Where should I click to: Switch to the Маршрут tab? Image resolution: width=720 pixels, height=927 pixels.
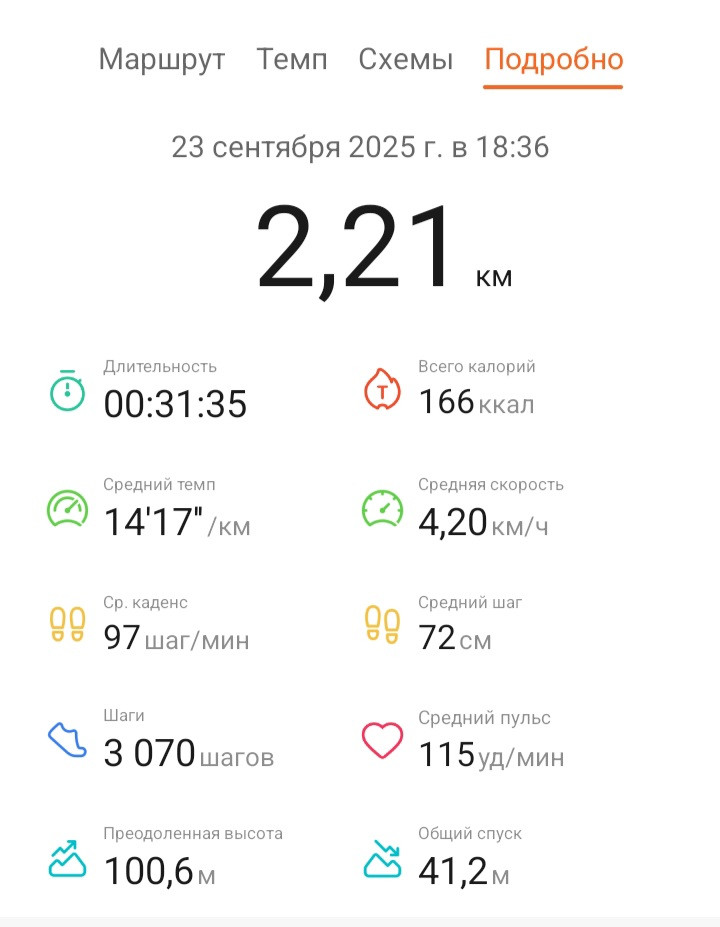(162, 60)
